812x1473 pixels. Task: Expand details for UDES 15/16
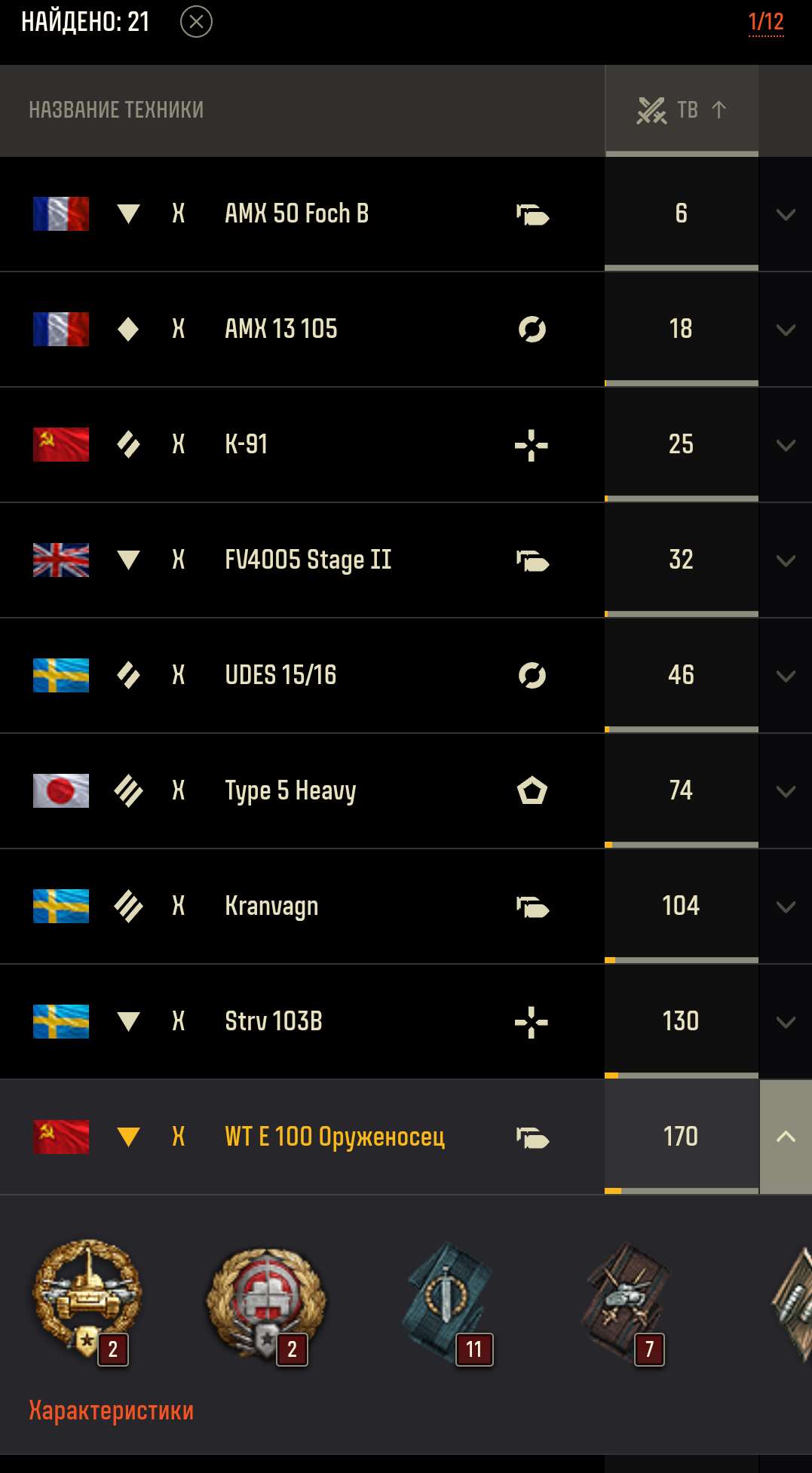[785, 677]
